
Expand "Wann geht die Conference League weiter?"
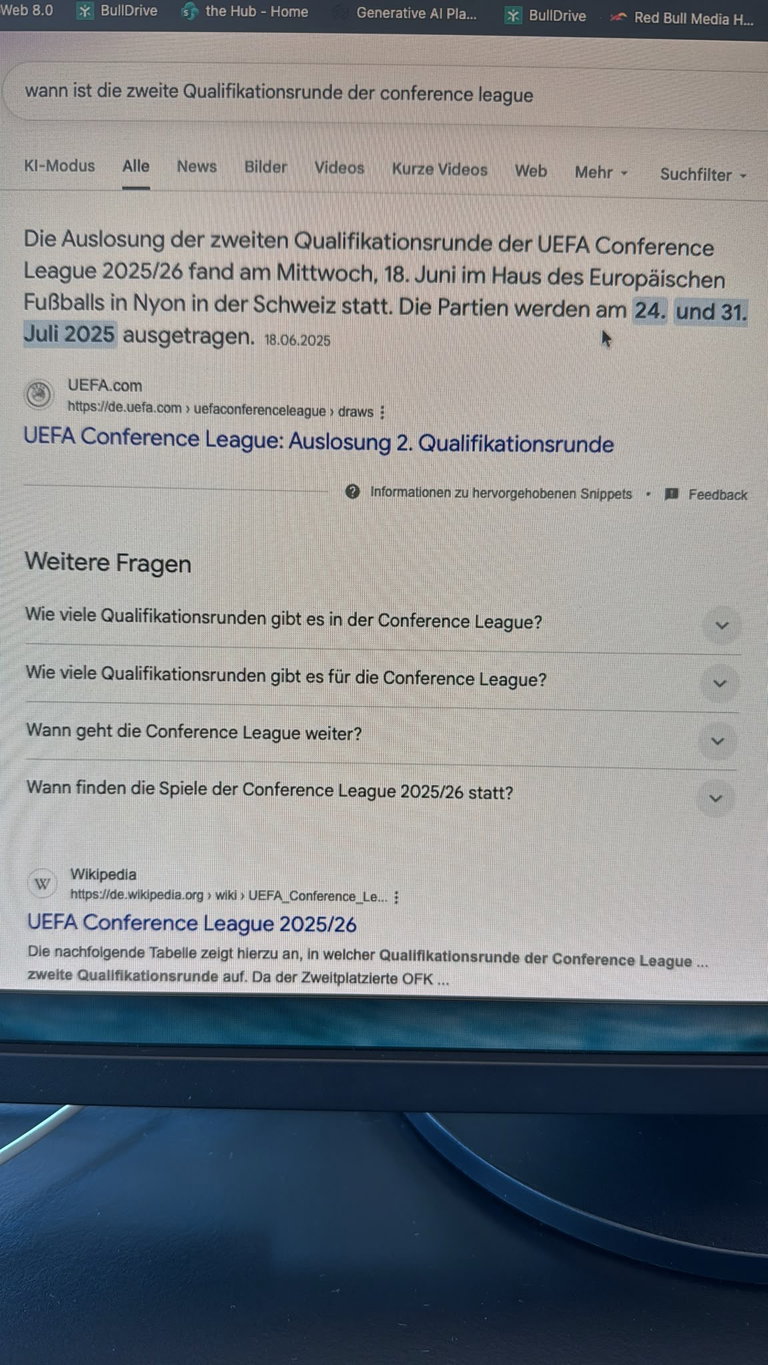pyautogui.click(x=383, y=736)
